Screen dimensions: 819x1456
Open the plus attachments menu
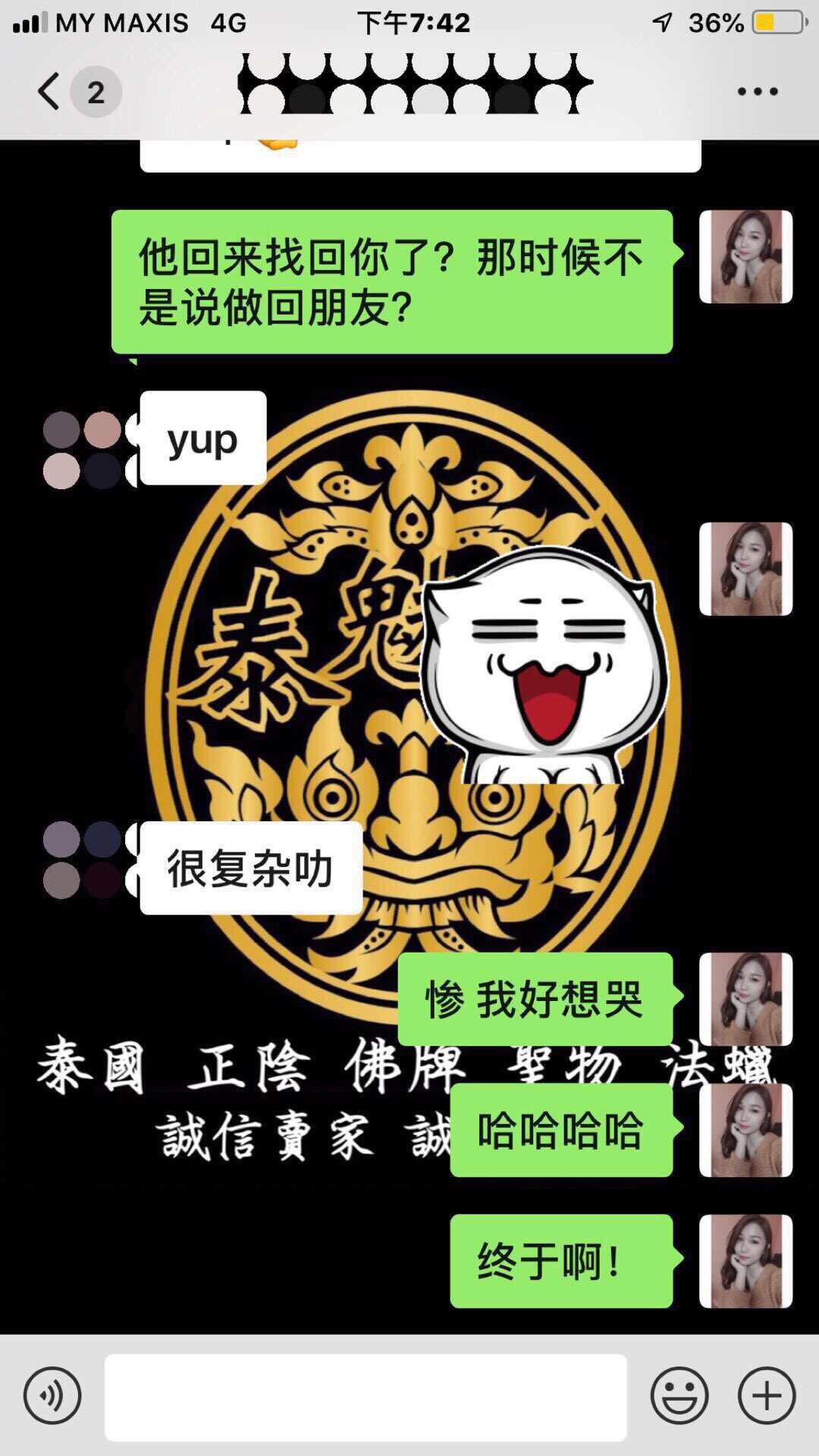click(767, 1395)
